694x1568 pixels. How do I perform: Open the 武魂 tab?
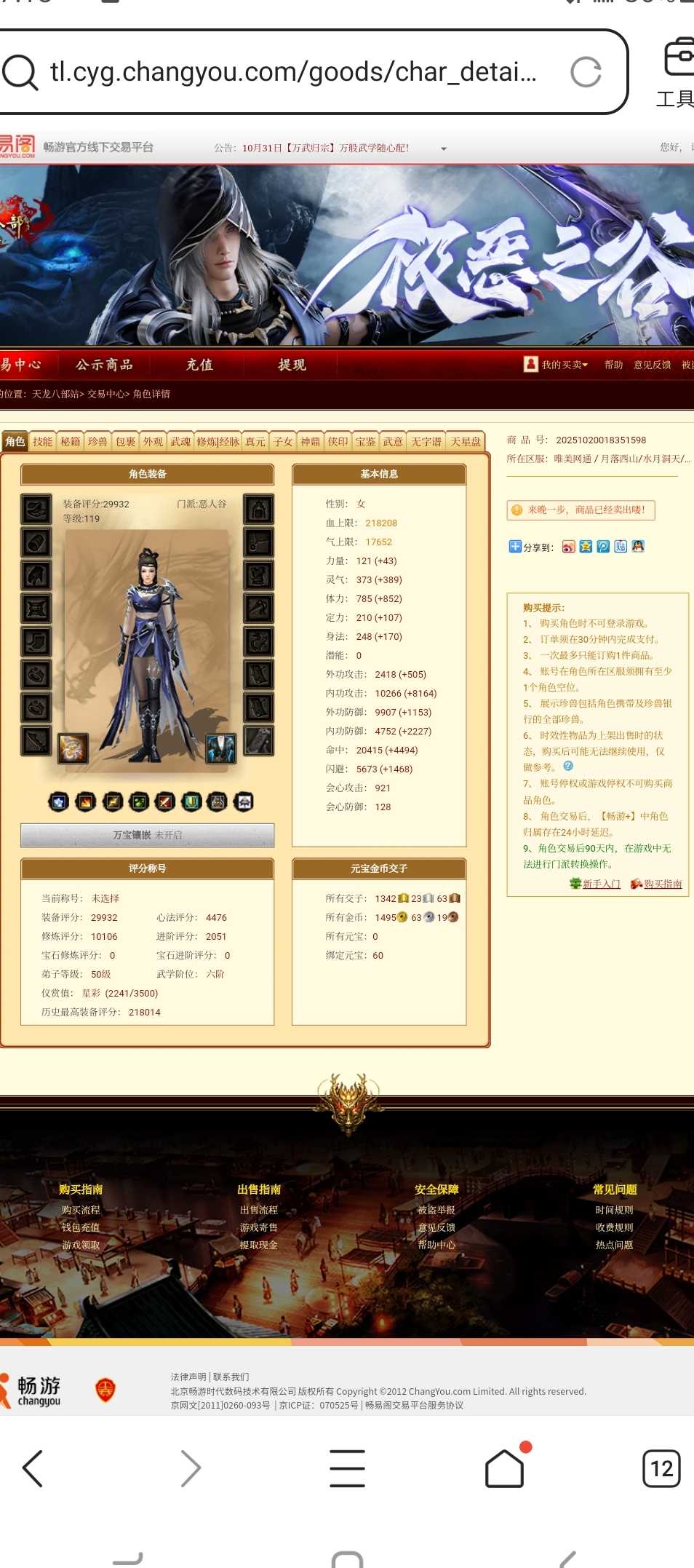coord(180,442)
